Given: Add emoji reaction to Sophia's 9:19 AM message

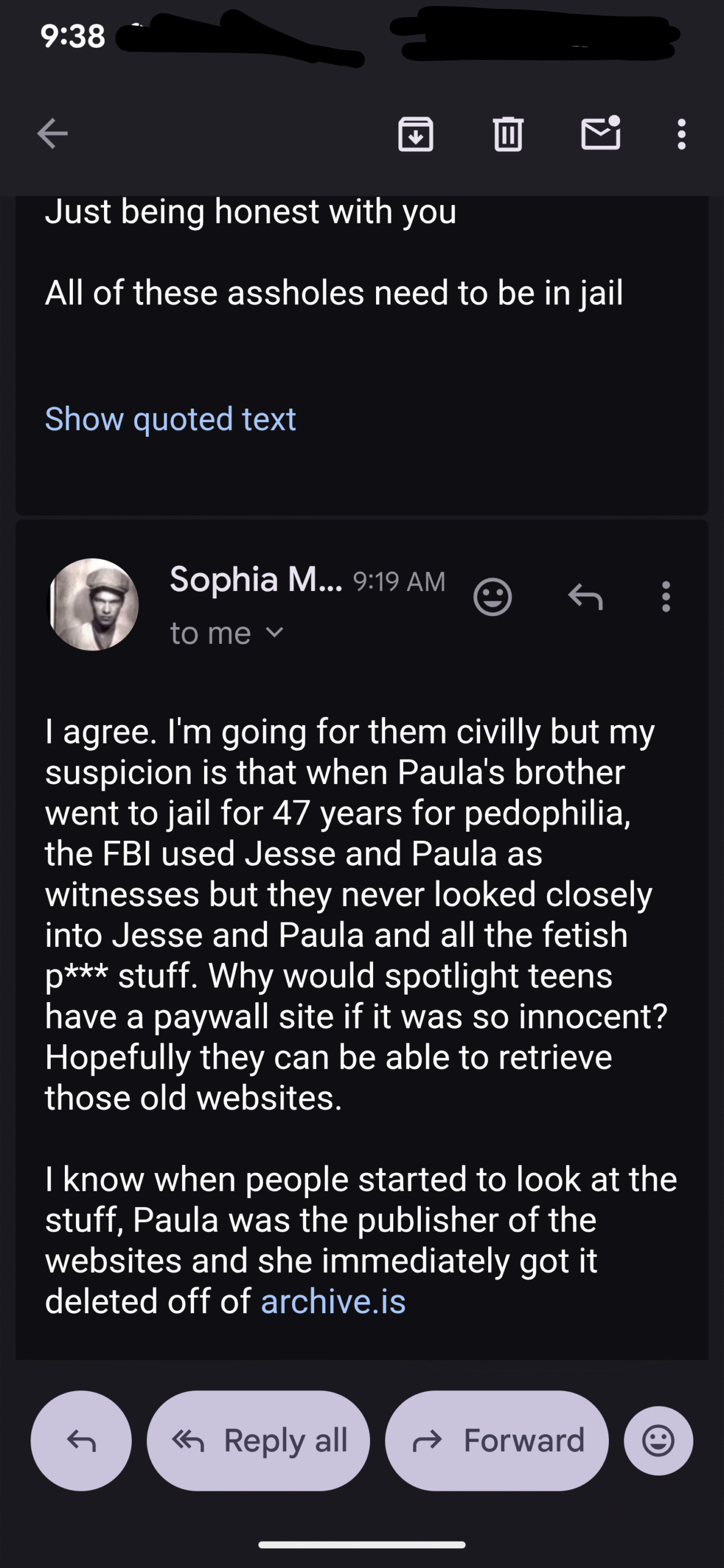Looking at the screenshot, I should [492, 596].
